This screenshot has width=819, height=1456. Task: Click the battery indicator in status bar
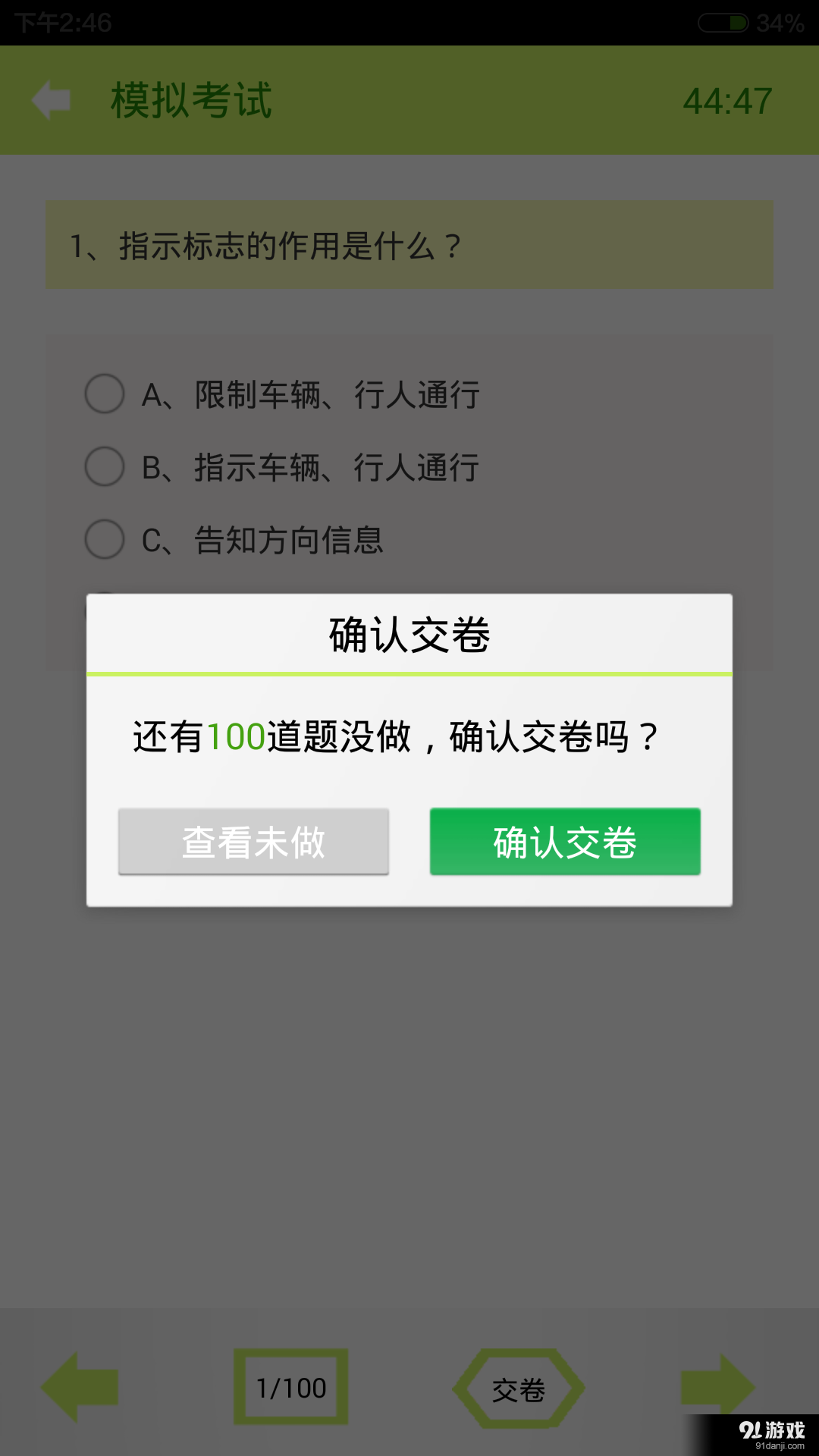click(724, 23)
